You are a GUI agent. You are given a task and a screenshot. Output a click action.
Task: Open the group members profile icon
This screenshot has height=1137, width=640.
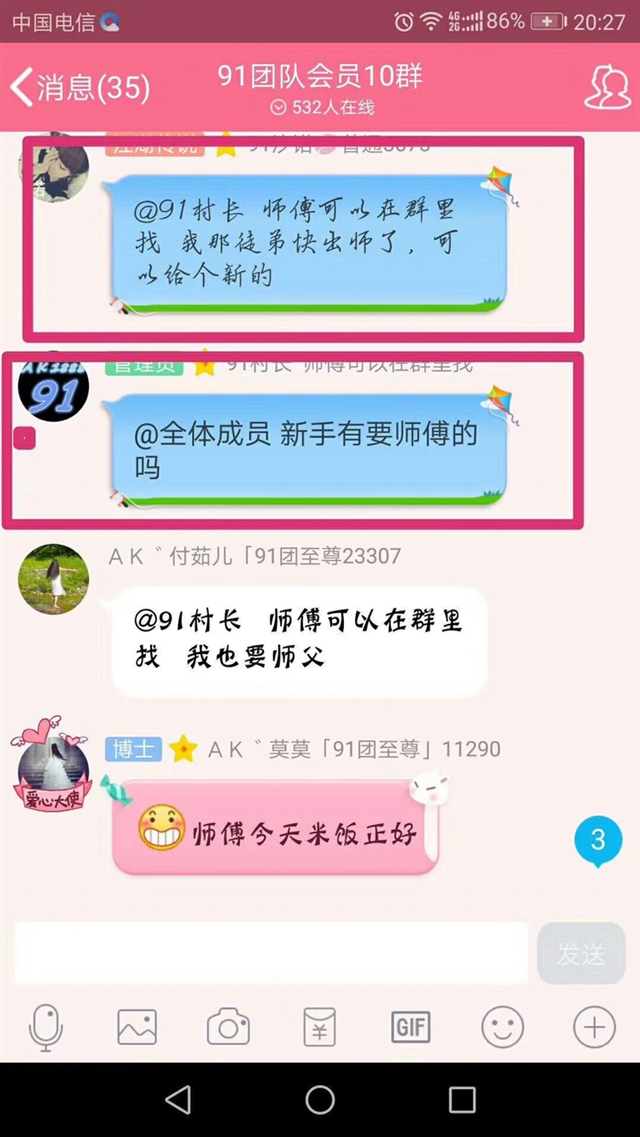[606, 87]
